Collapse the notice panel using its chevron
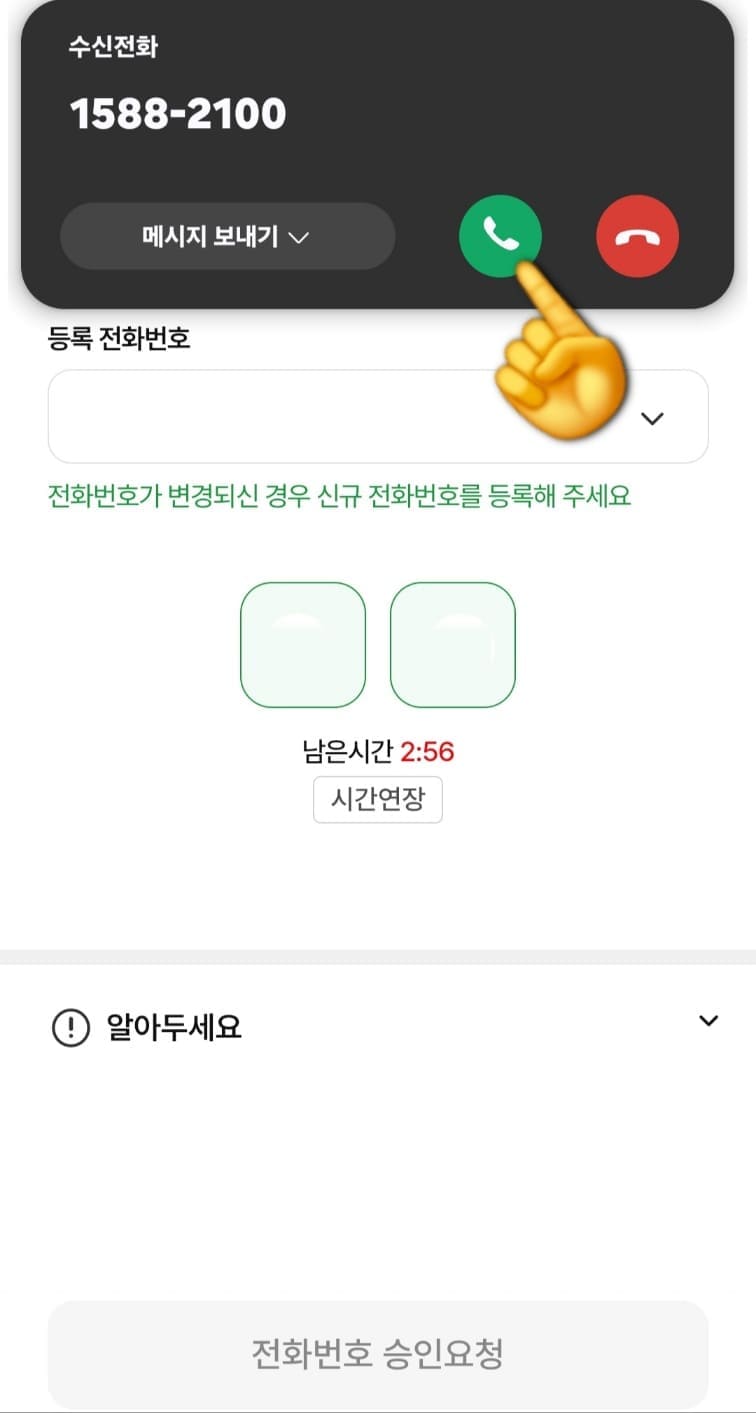The width and height of the screenshot is (756, 1413). 708,1020
